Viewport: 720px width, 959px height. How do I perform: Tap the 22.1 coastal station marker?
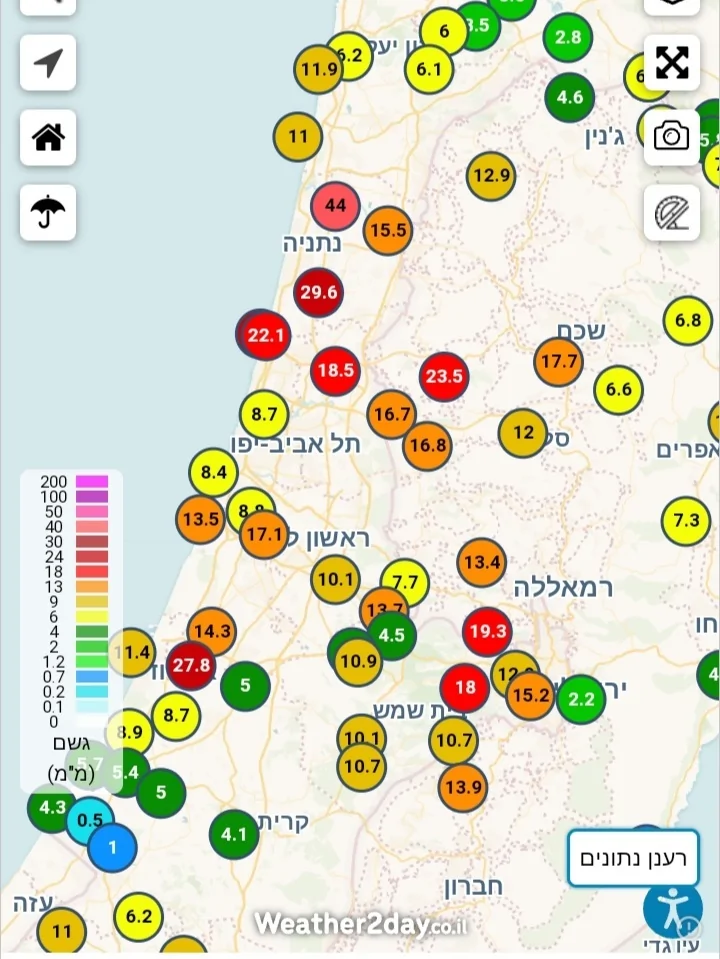[x=265, y=335]
